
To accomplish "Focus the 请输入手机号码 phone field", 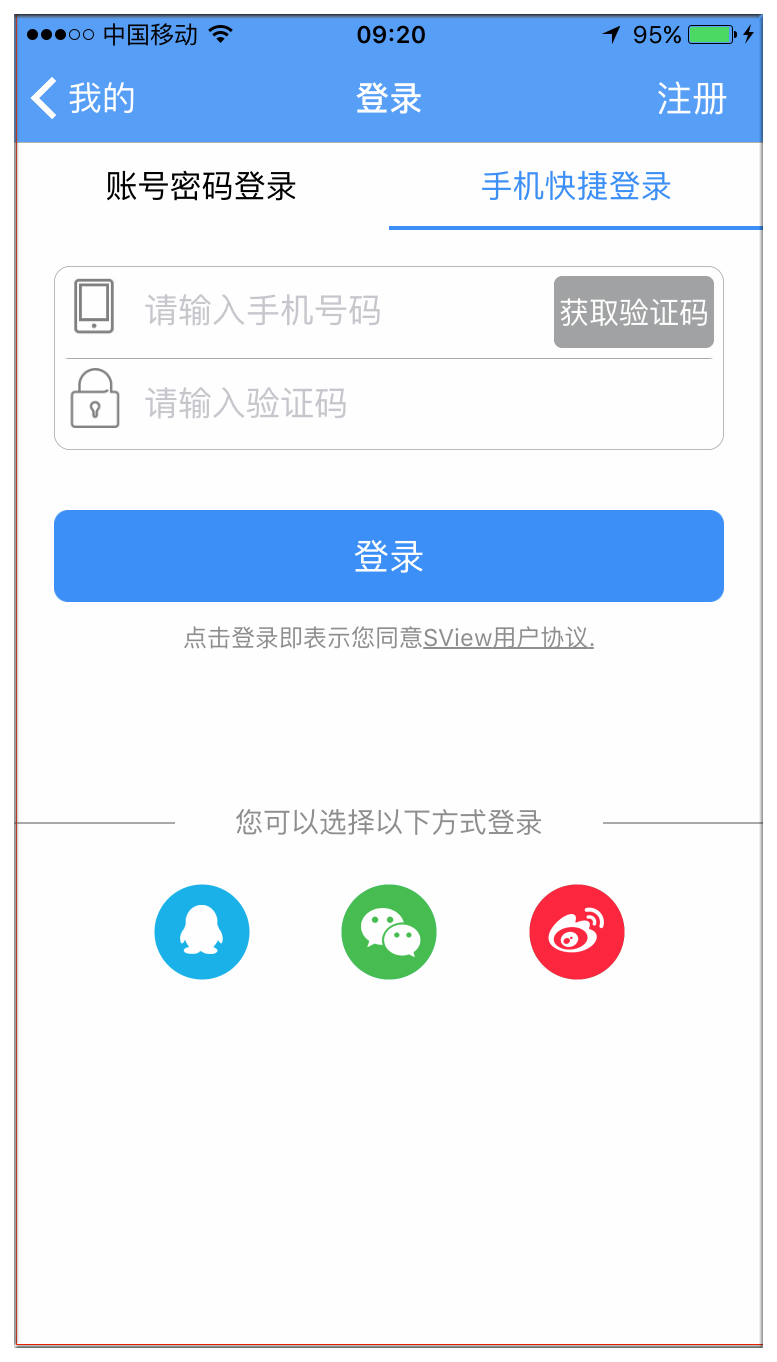I will 340,311.
